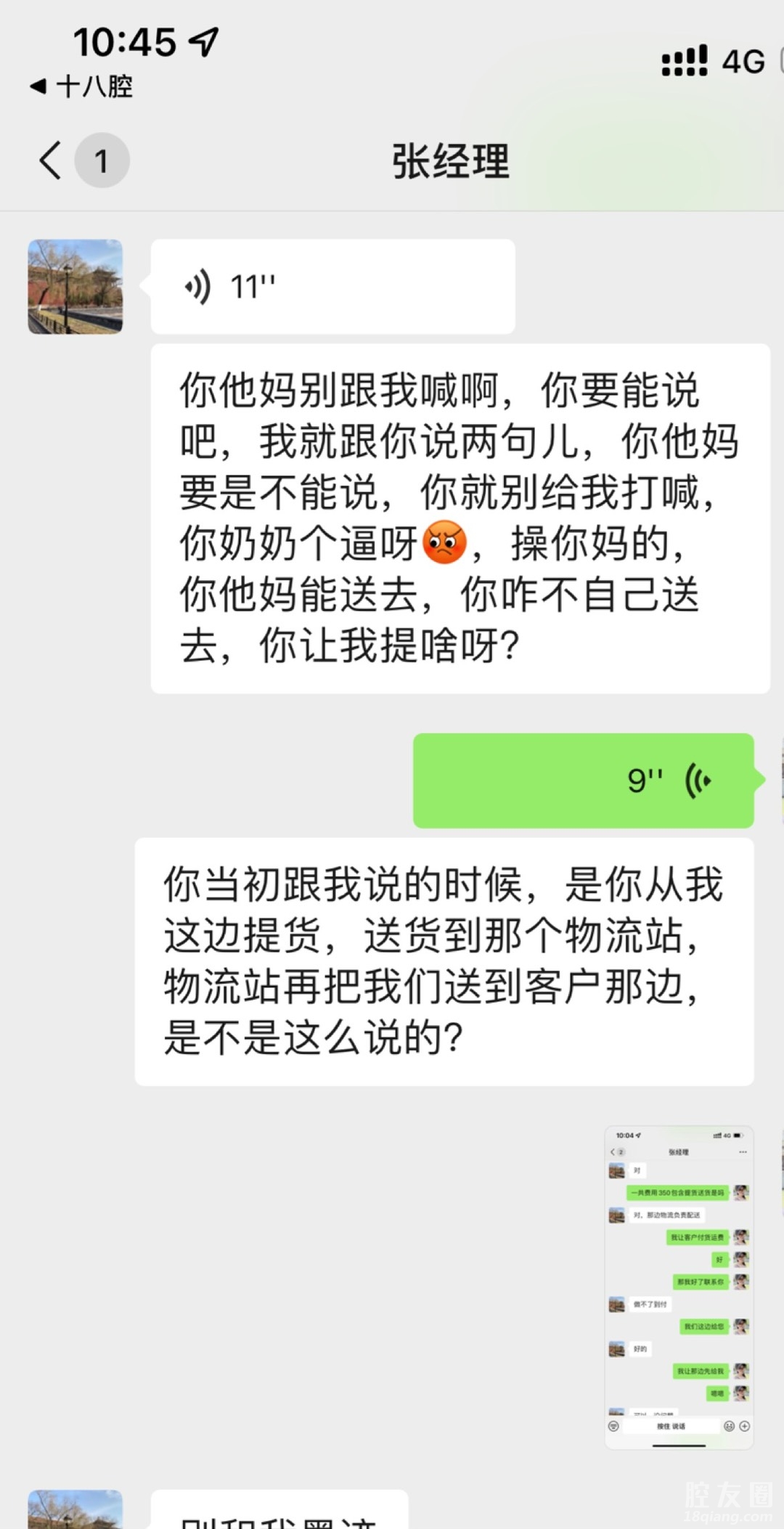784x1529 pixels.
Task: Play the green 9-second voice message
Action: pos(583,780)
